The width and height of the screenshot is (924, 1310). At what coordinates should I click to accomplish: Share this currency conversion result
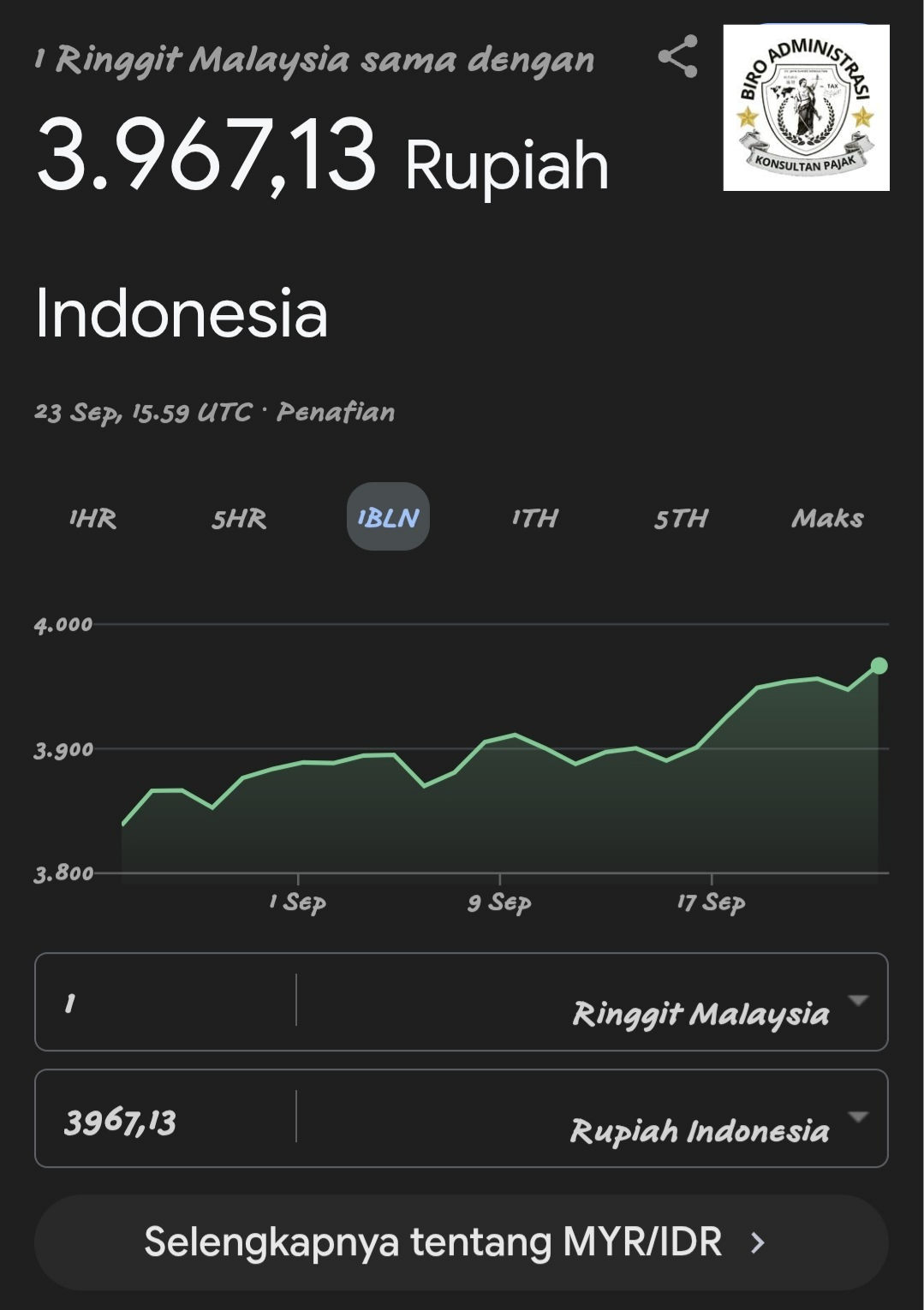(677, 57)
